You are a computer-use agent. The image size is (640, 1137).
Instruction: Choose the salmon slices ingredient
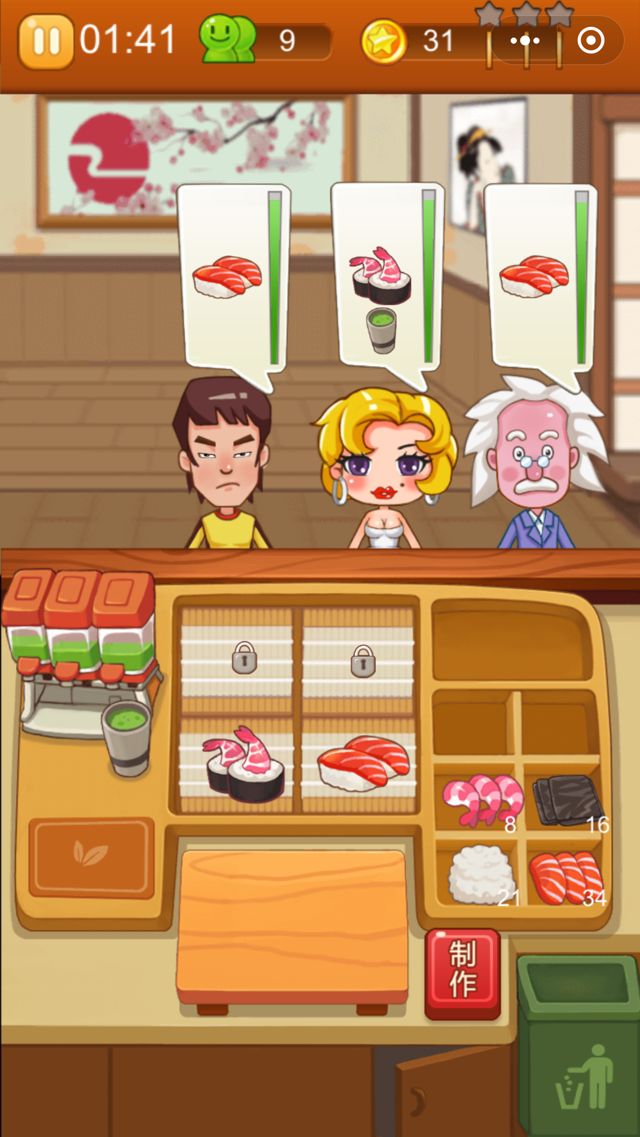coord(566,876)
